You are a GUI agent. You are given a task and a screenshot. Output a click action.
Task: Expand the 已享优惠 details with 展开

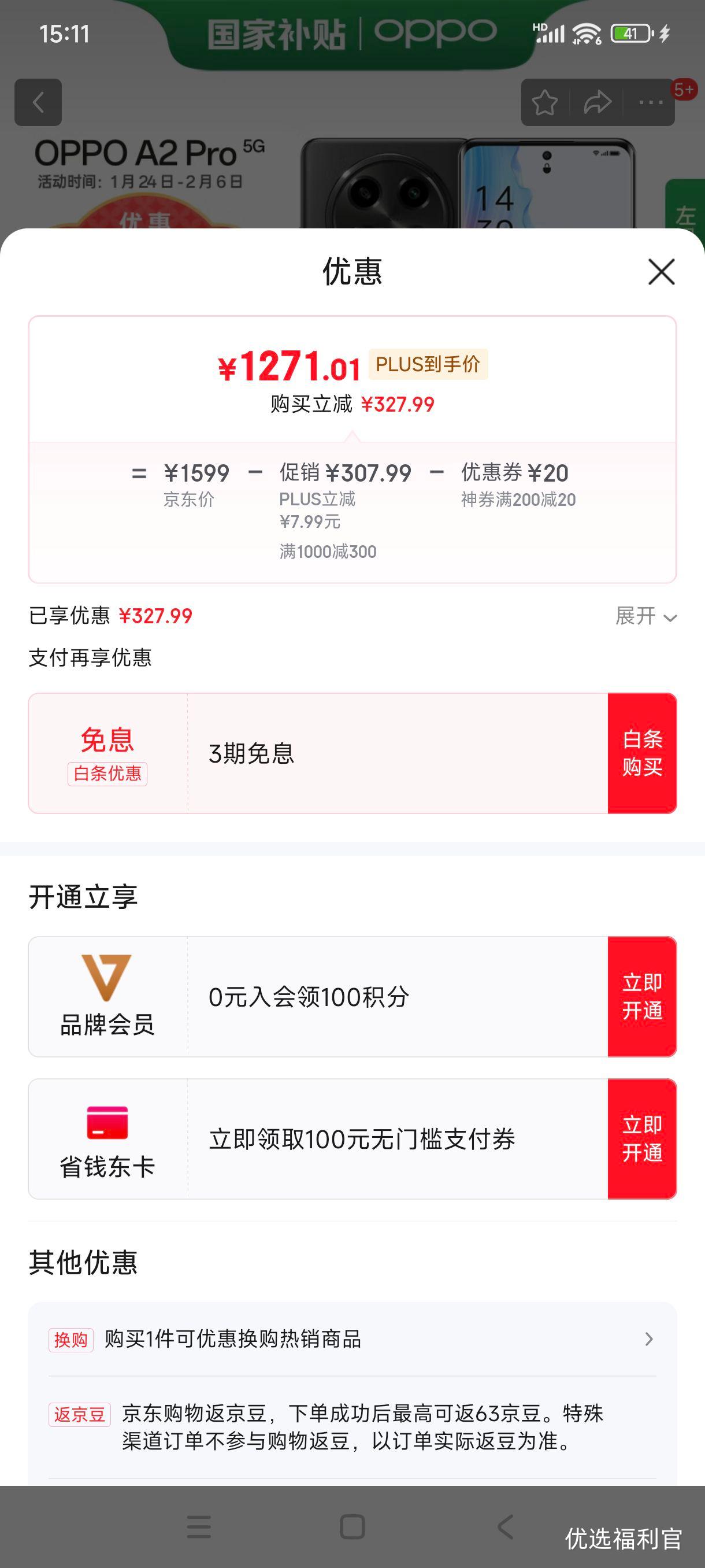click(646, 616)
